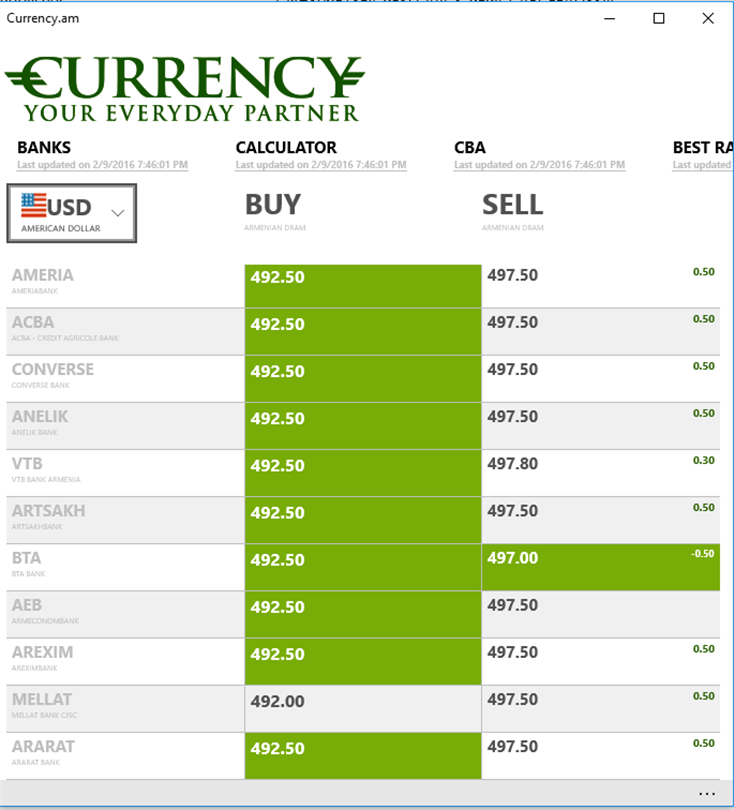Image resolution: width=734 pixels, height=810 pixels.
Task: Go to the Best Rates section
Action: tap(702, 148)
